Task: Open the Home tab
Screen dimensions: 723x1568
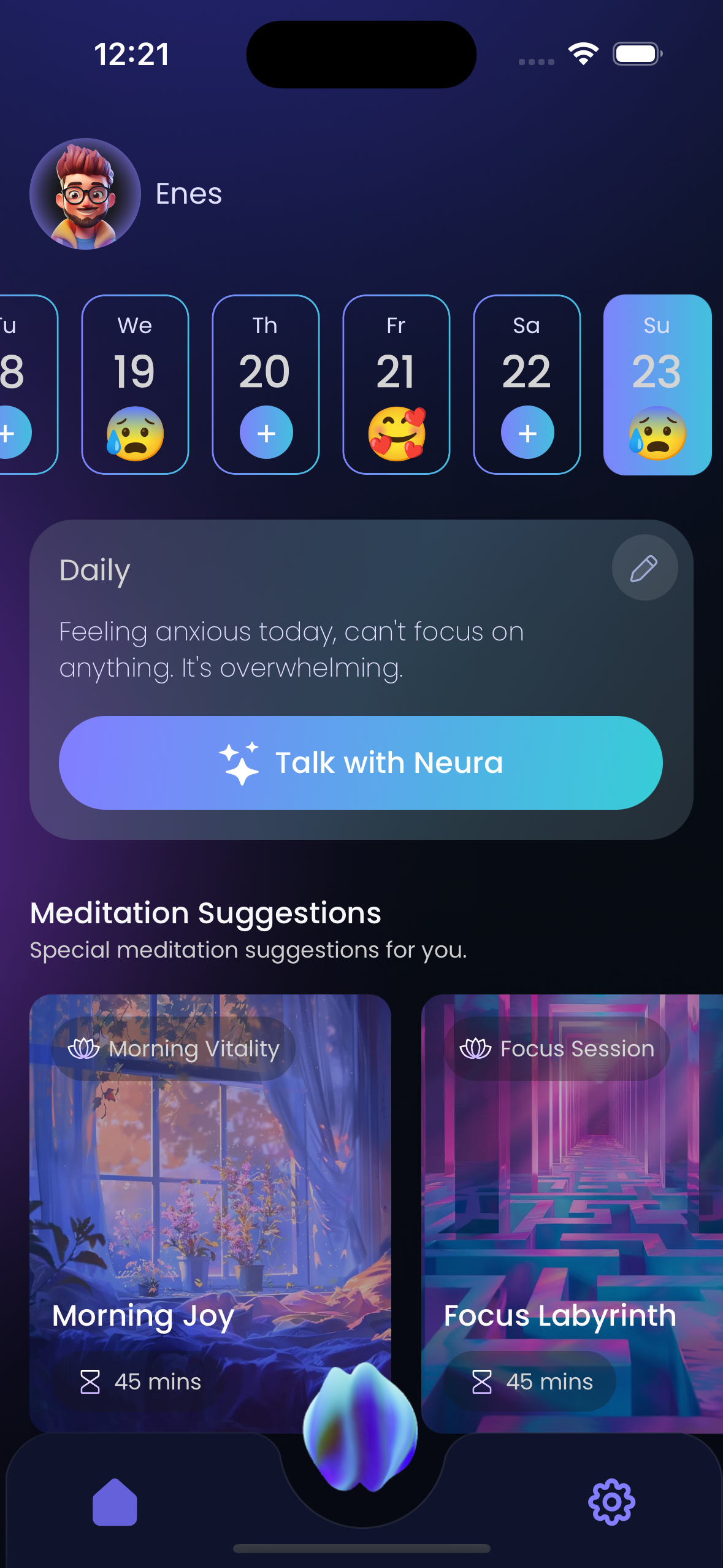Action: [x=115, y=1502]
